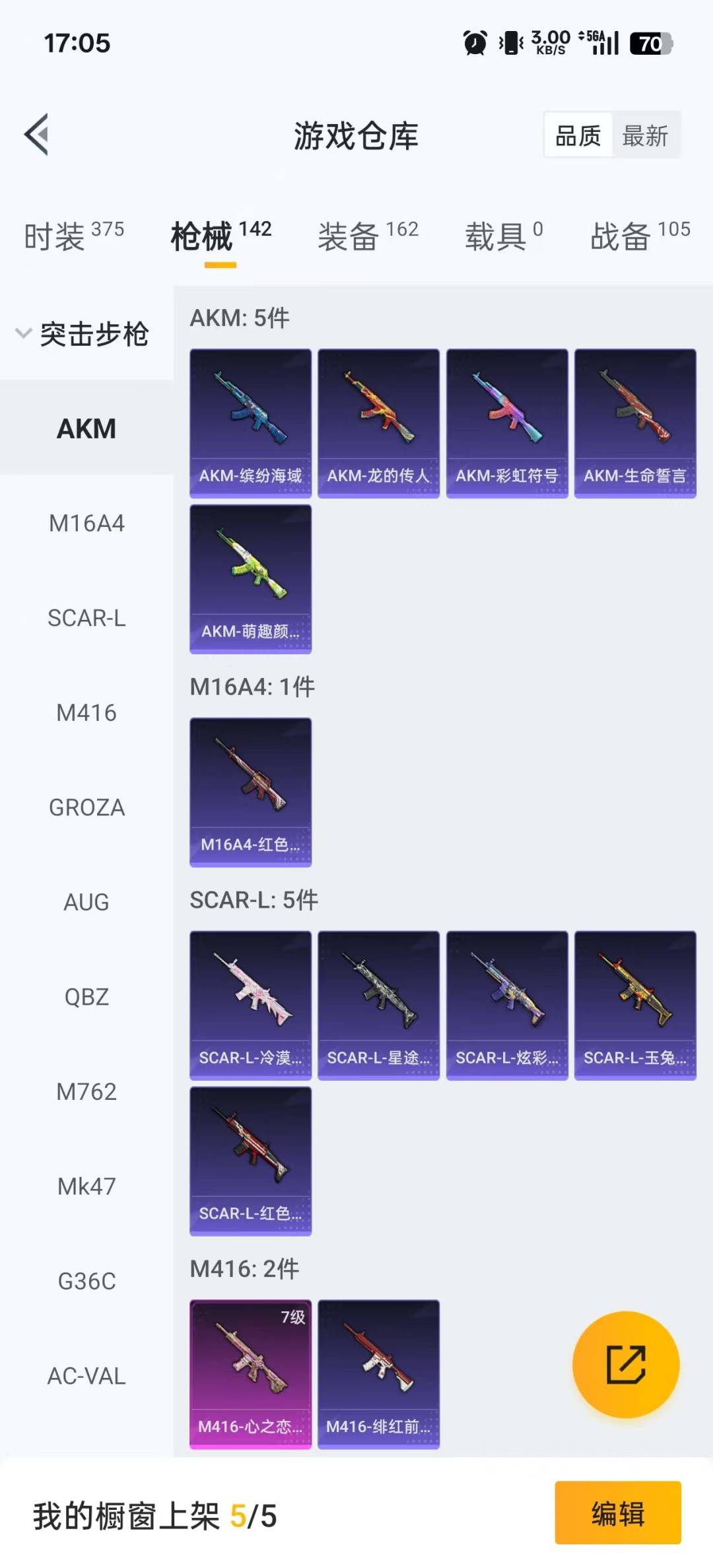Go back using the top-left arrow
This screenshot has width=713, height=1568.
[x=37, y=135]
